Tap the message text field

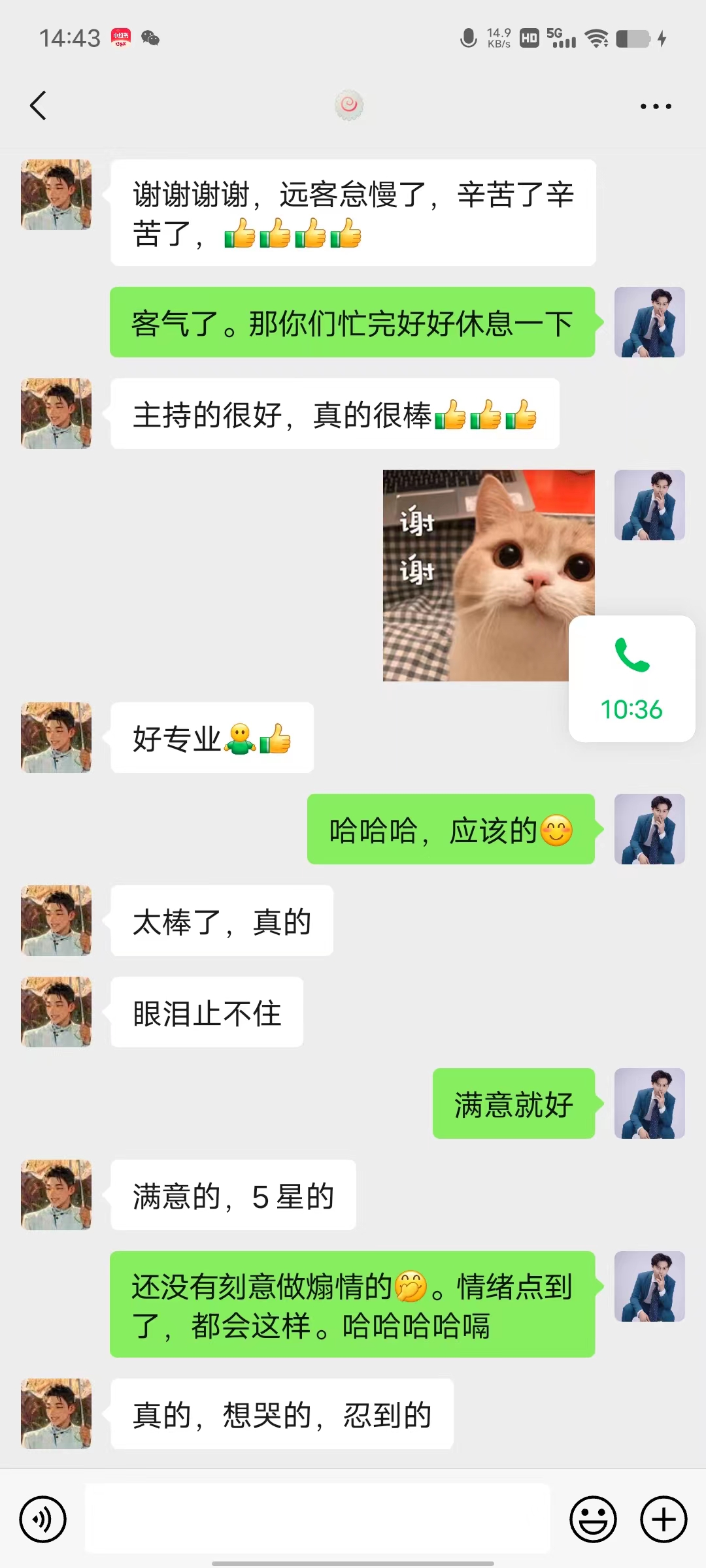coord(318,1518)
